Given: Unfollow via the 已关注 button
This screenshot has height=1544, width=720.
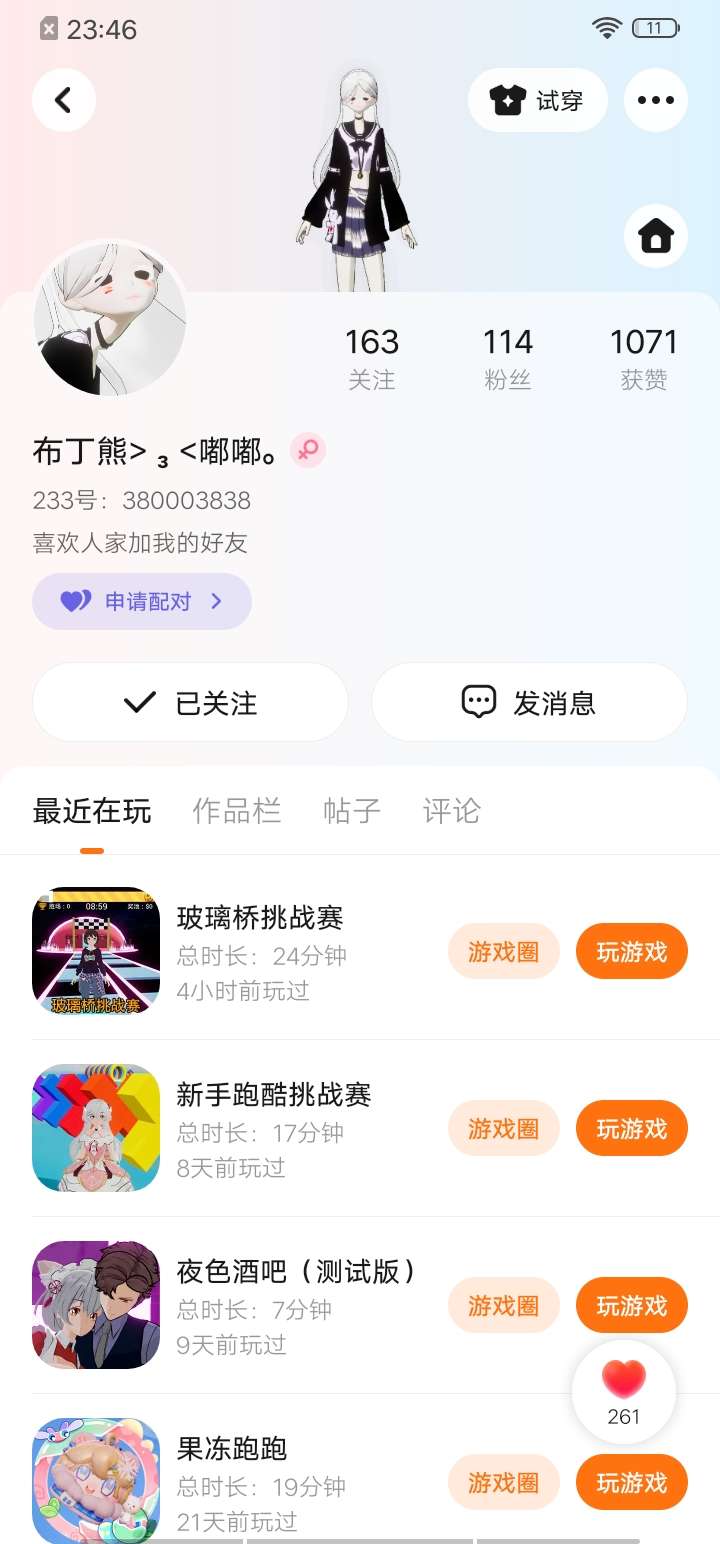Looking at the screenshot, I should 190,702.
